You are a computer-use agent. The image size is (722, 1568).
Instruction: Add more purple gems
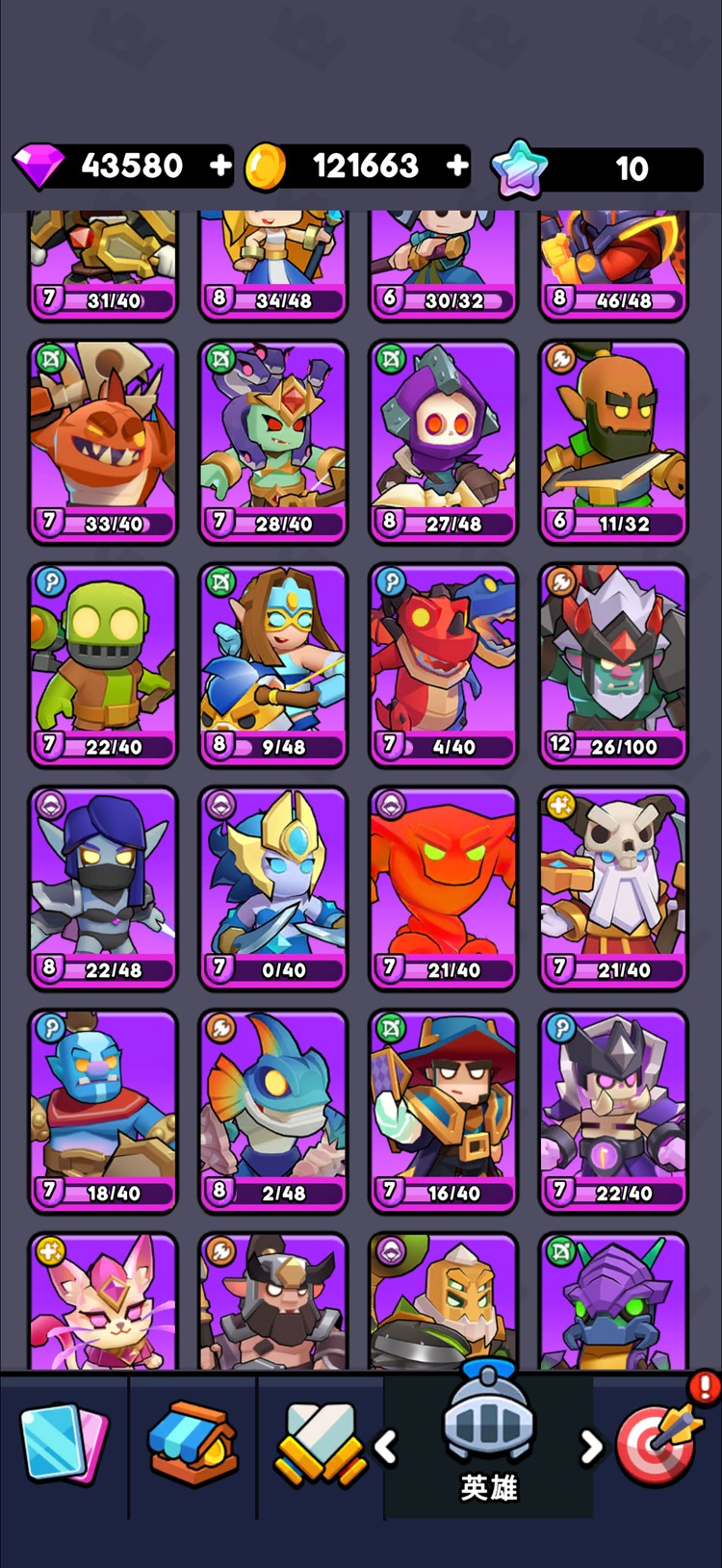(x=220, y=166)
